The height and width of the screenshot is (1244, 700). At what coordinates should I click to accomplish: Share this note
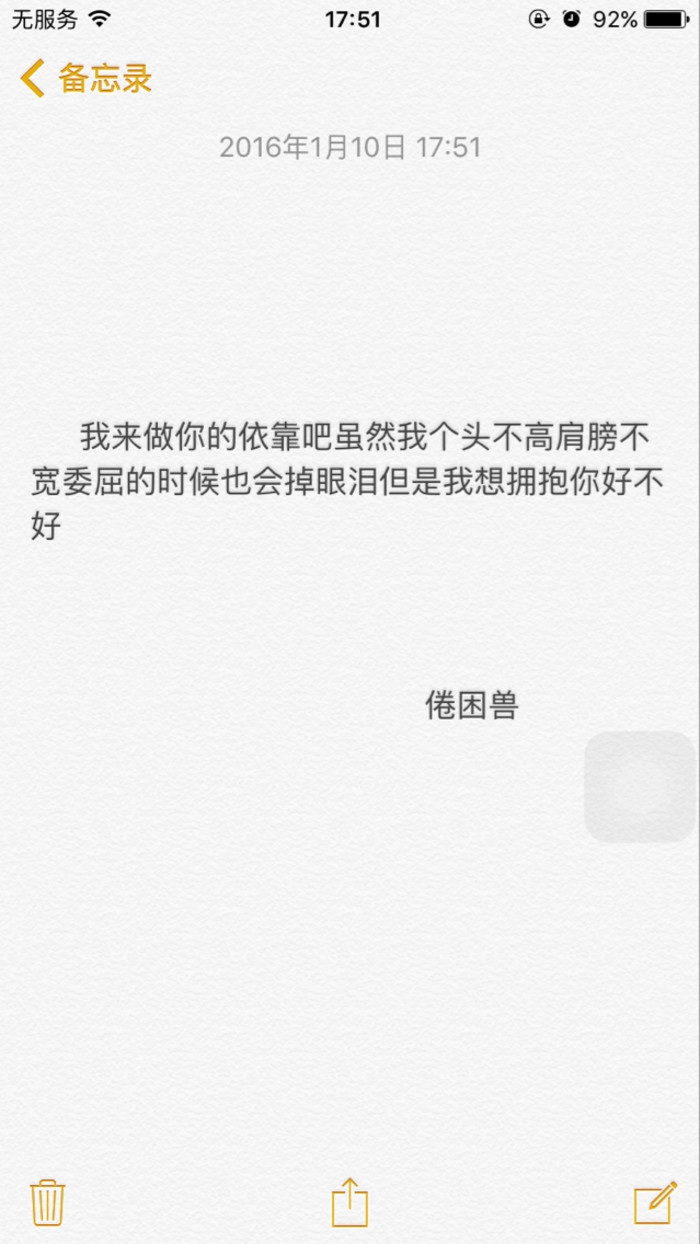350,1200
